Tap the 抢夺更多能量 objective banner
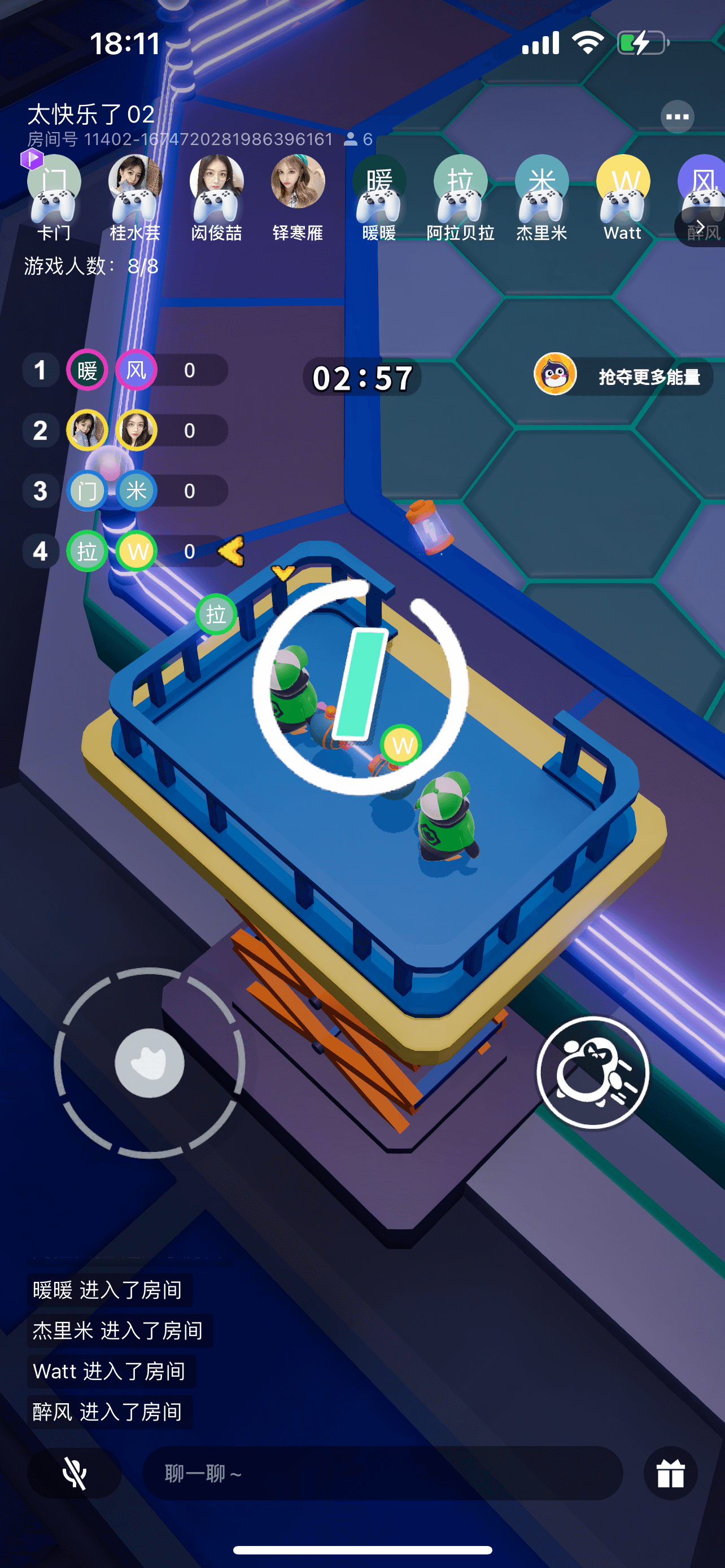 tap(622, 376)
